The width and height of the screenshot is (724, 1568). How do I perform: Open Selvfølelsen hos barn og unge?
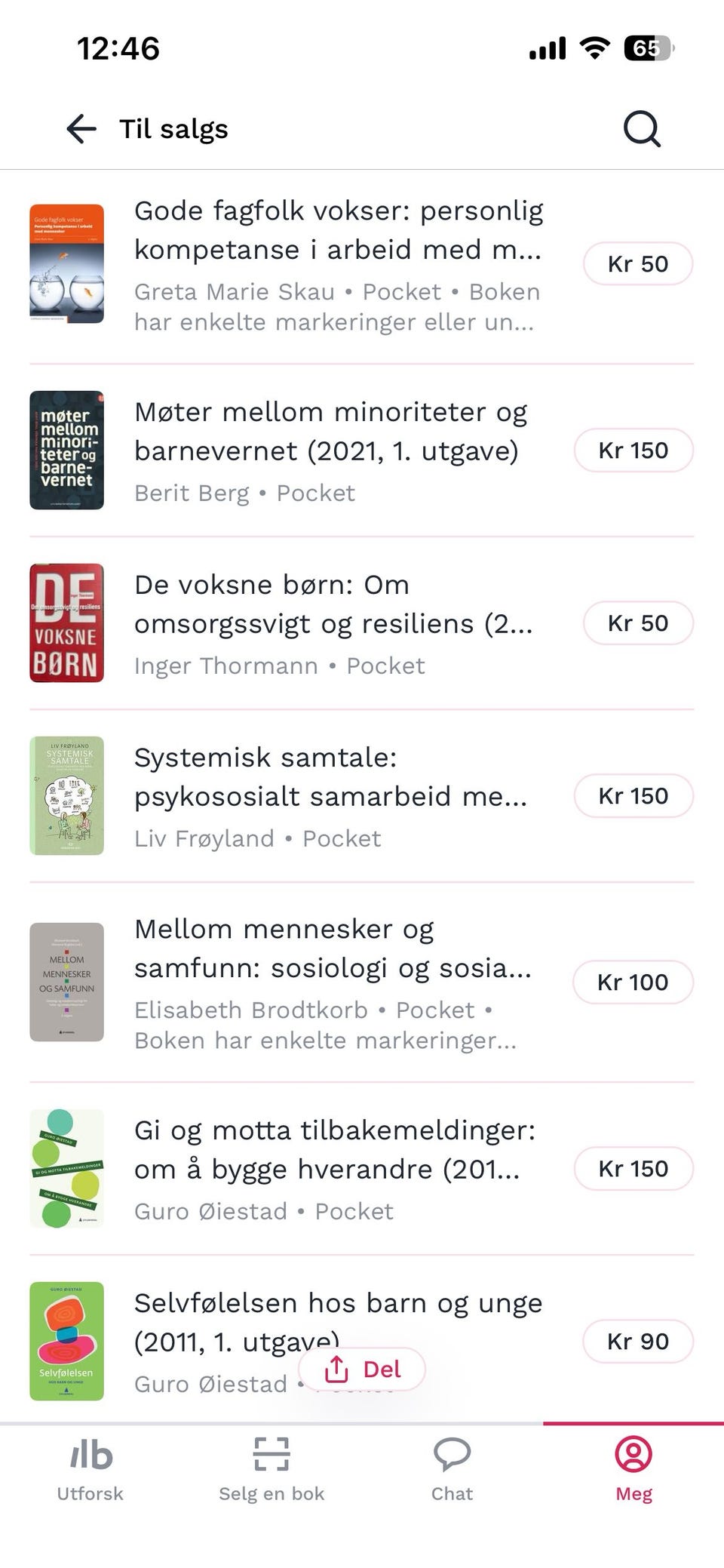[362, 1341]
